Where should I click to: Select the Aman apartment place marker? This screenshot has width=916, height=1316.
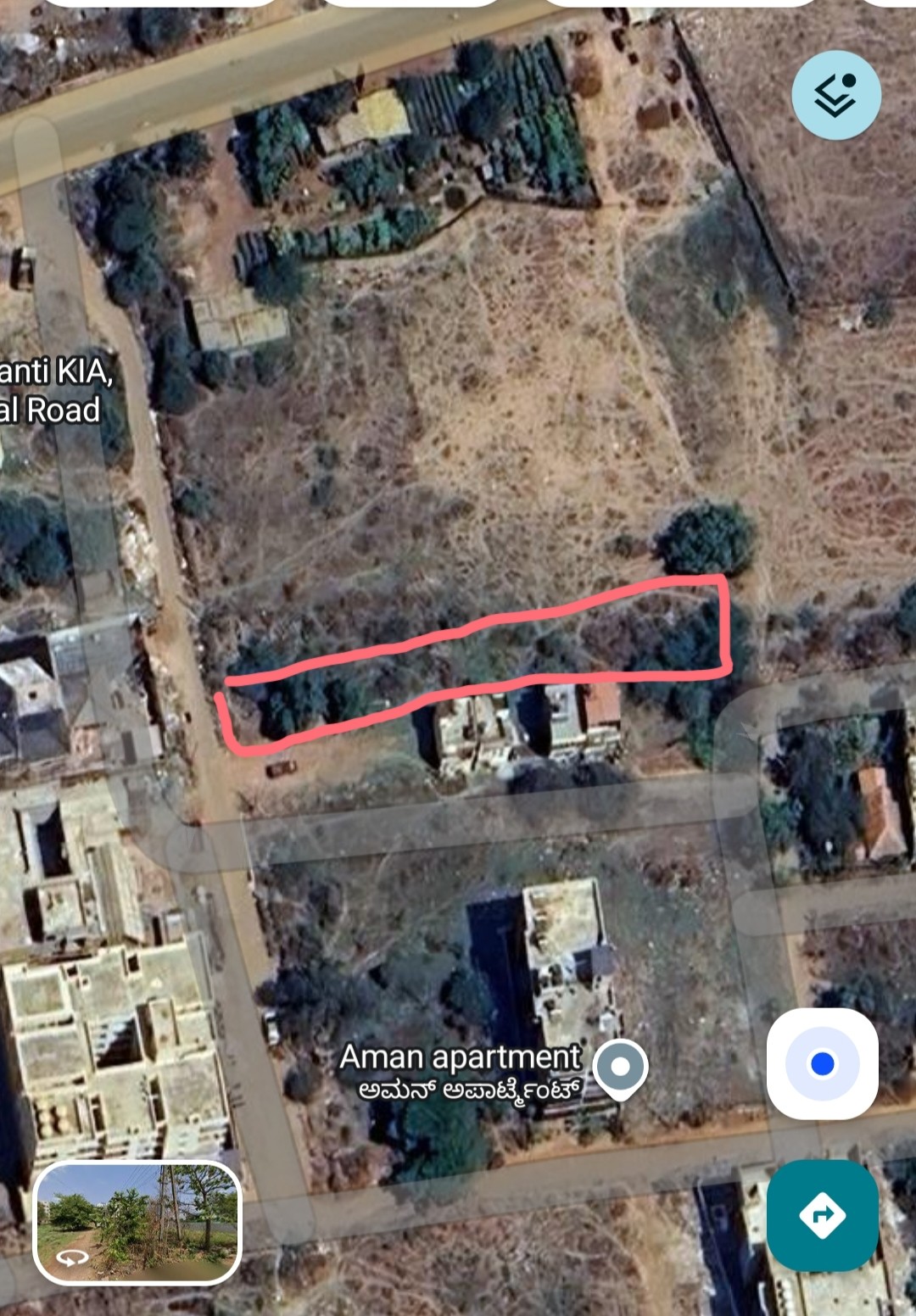(x=621, y=1068)
